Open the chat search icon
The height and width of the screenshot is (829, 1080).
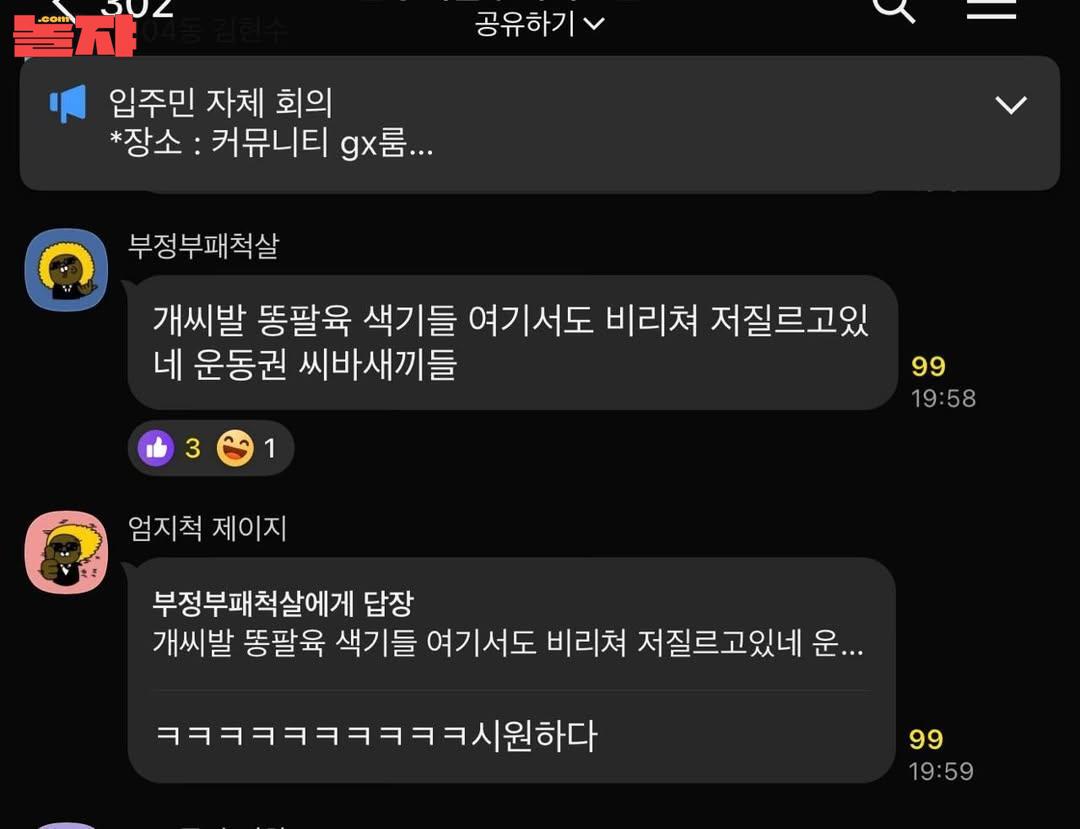(x=893, y=10)
